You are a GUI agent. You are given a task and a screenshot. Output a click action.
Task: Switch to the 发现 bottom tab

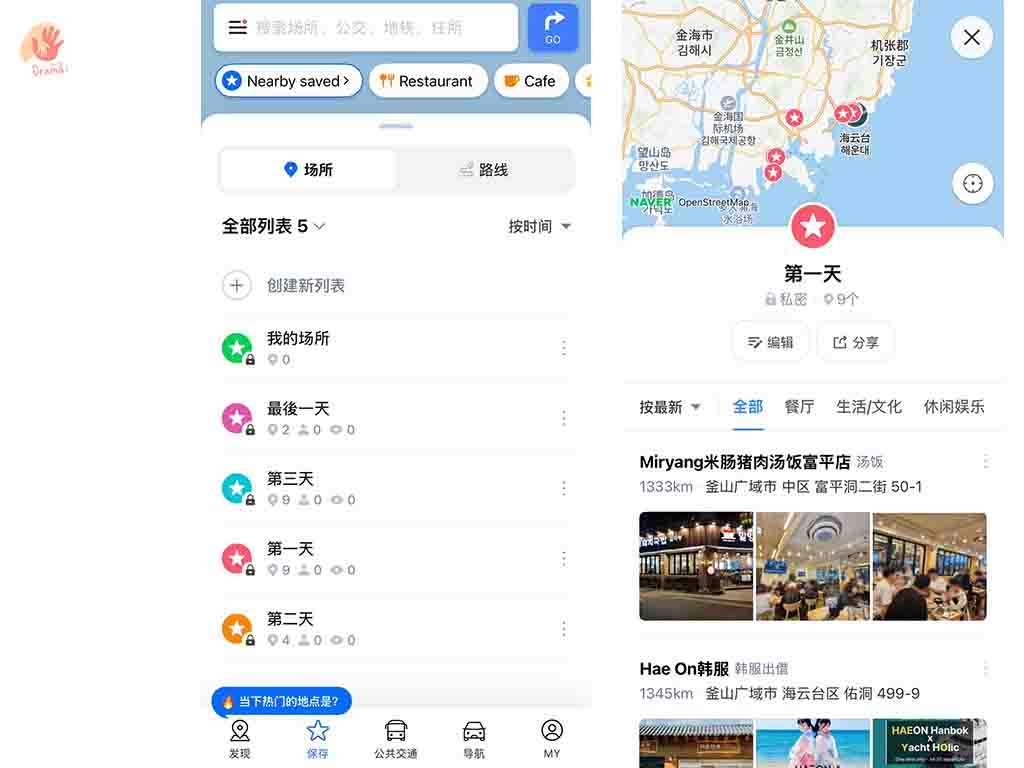pos(240,739)
